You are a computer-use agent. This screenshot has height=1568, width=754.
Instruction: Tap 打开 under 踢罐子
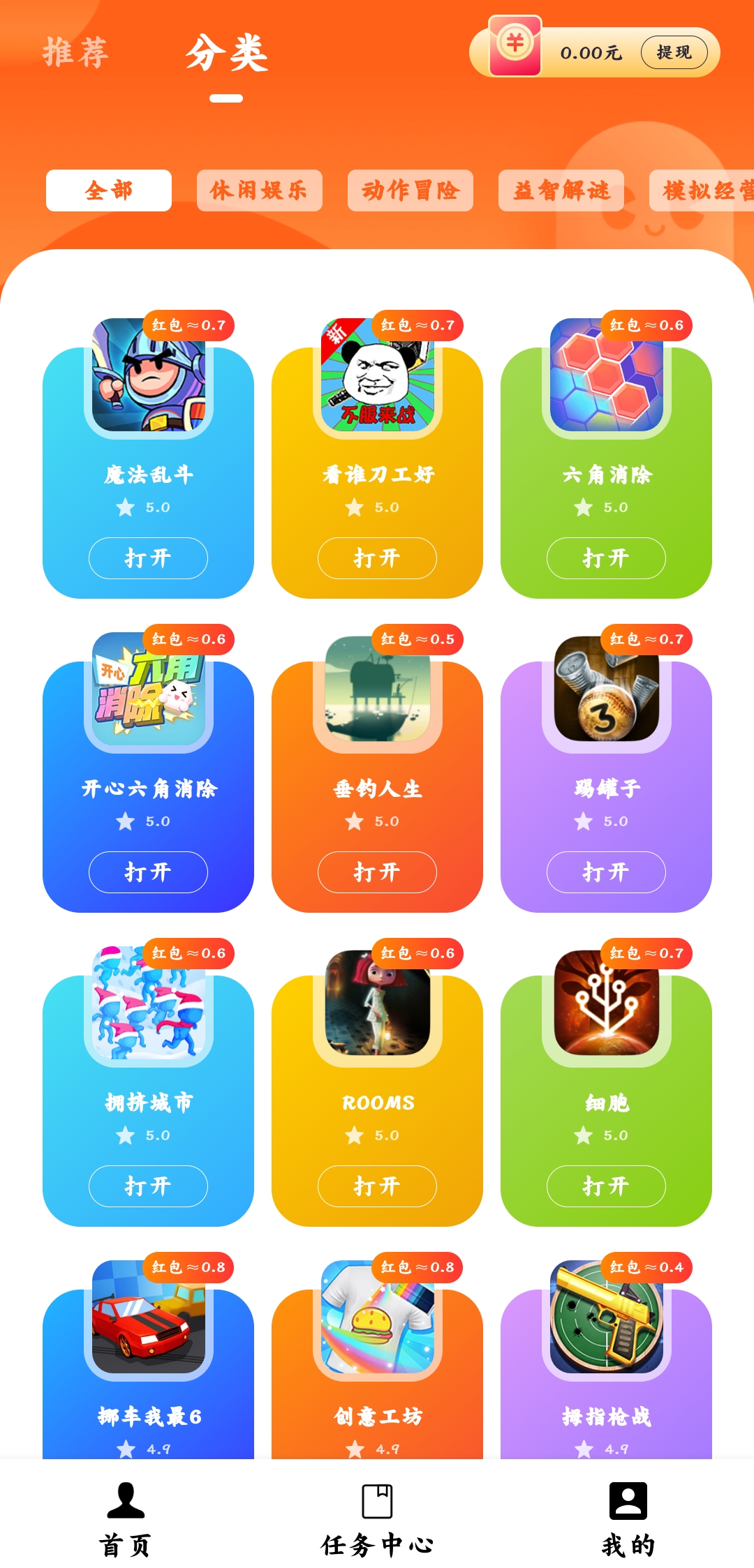606,872
